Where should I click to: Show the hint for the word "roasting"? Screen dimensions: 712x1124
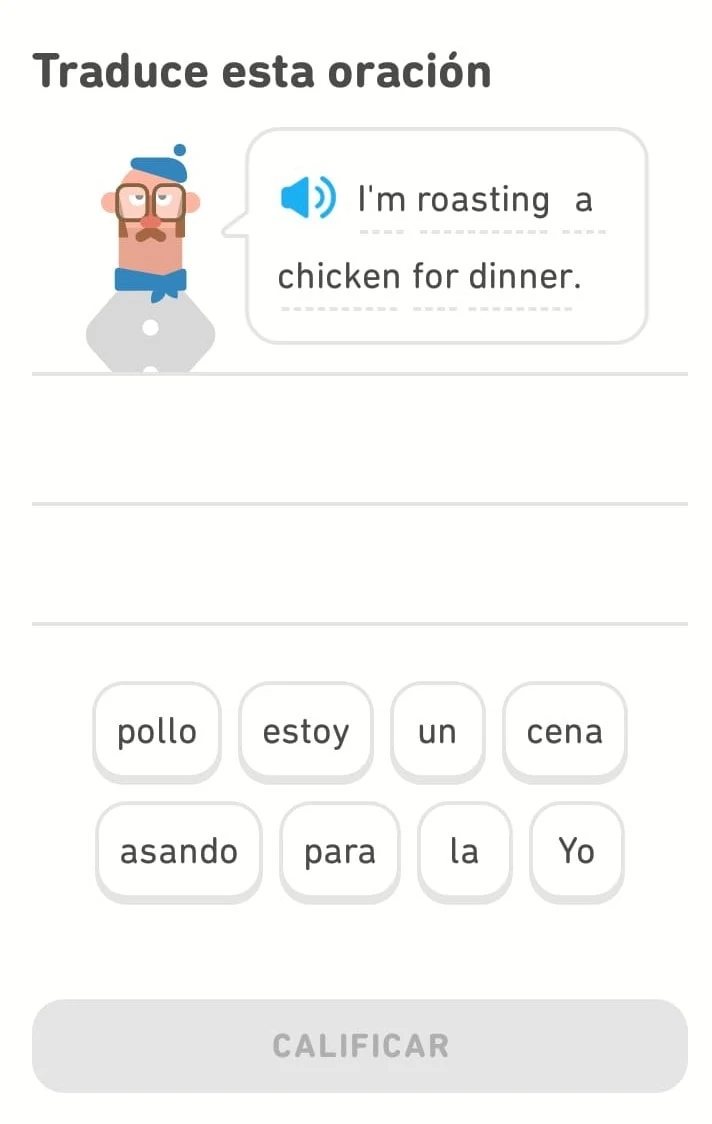[483, 201]
